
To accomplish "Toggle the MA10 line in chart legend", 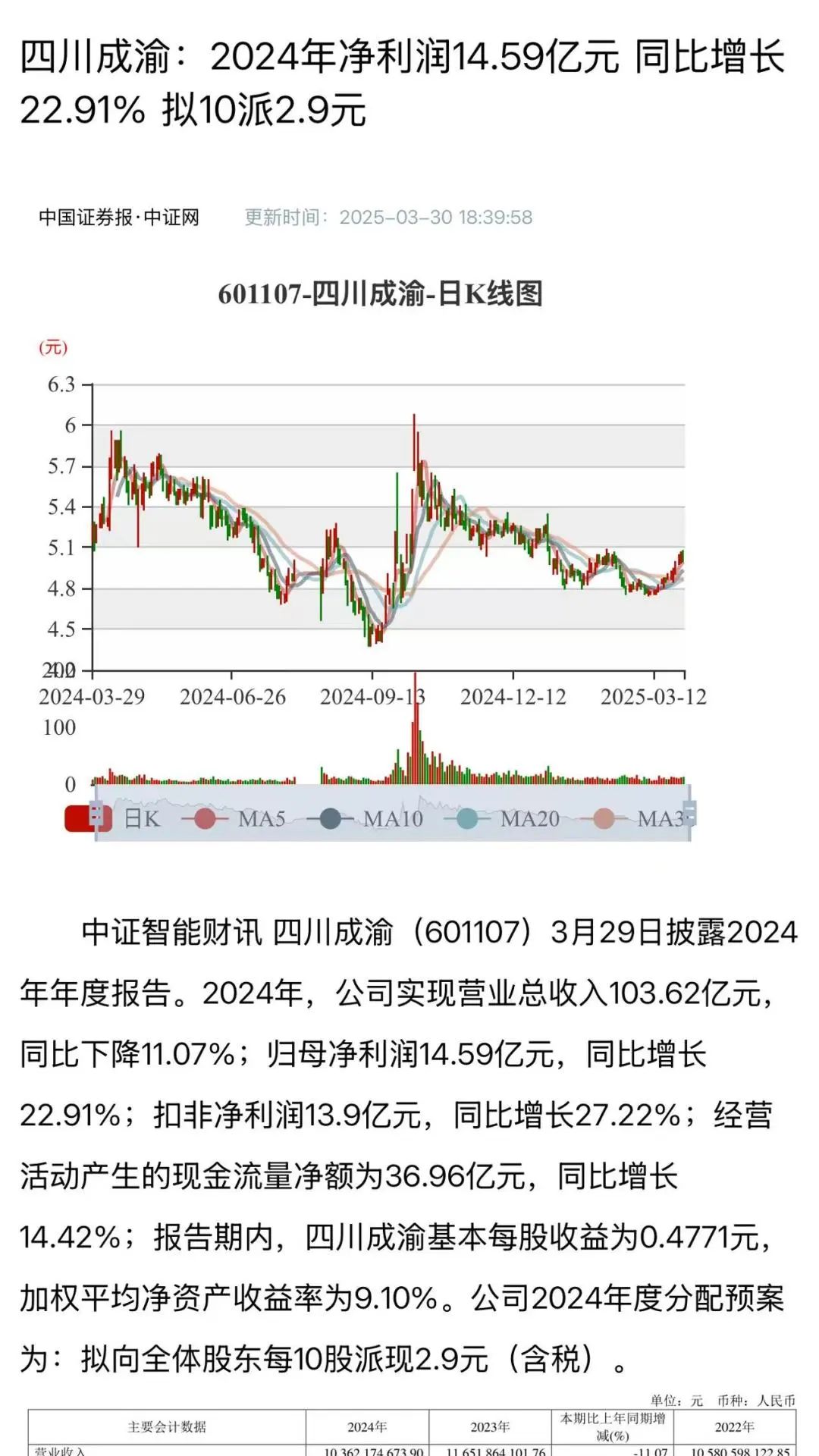I will point(366,819).
